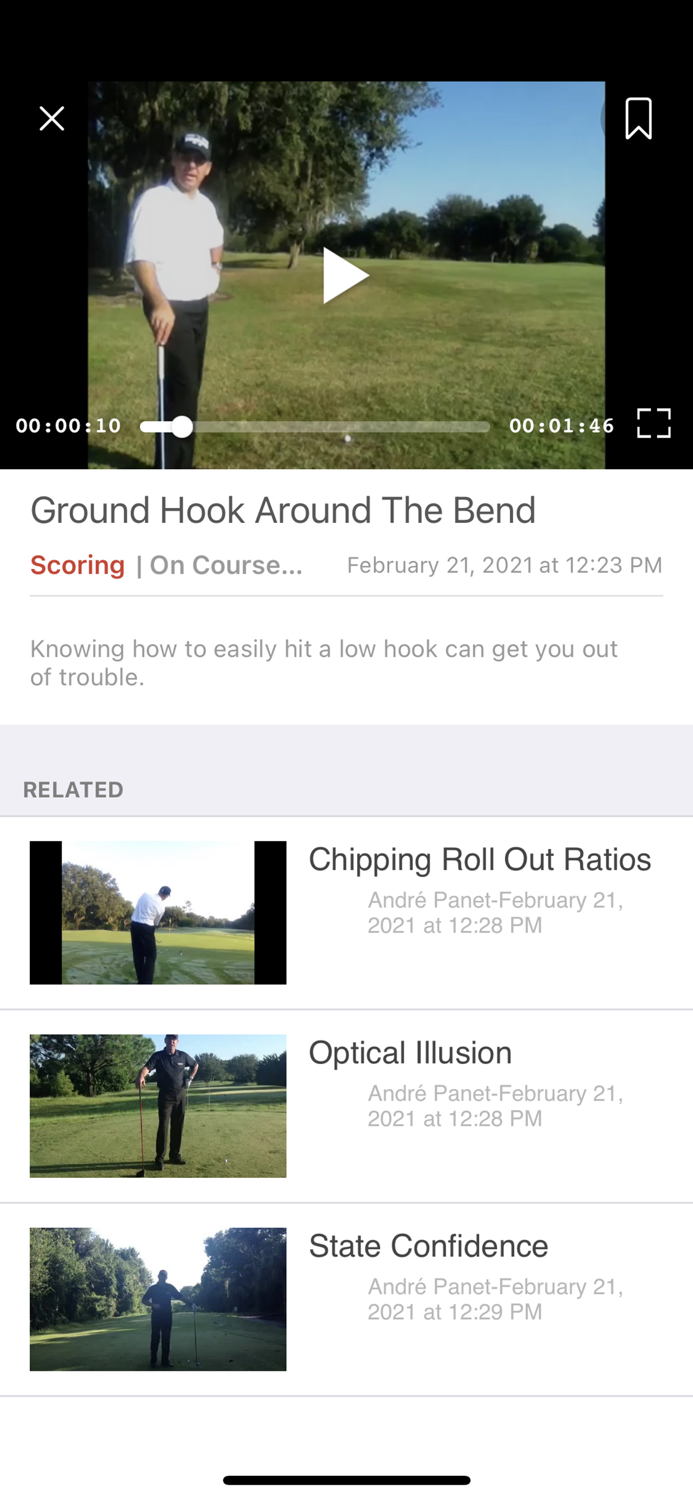Open the On Course category
Image resolution: width=693 pixels, height=1500 pixels.
coord(226,565)
